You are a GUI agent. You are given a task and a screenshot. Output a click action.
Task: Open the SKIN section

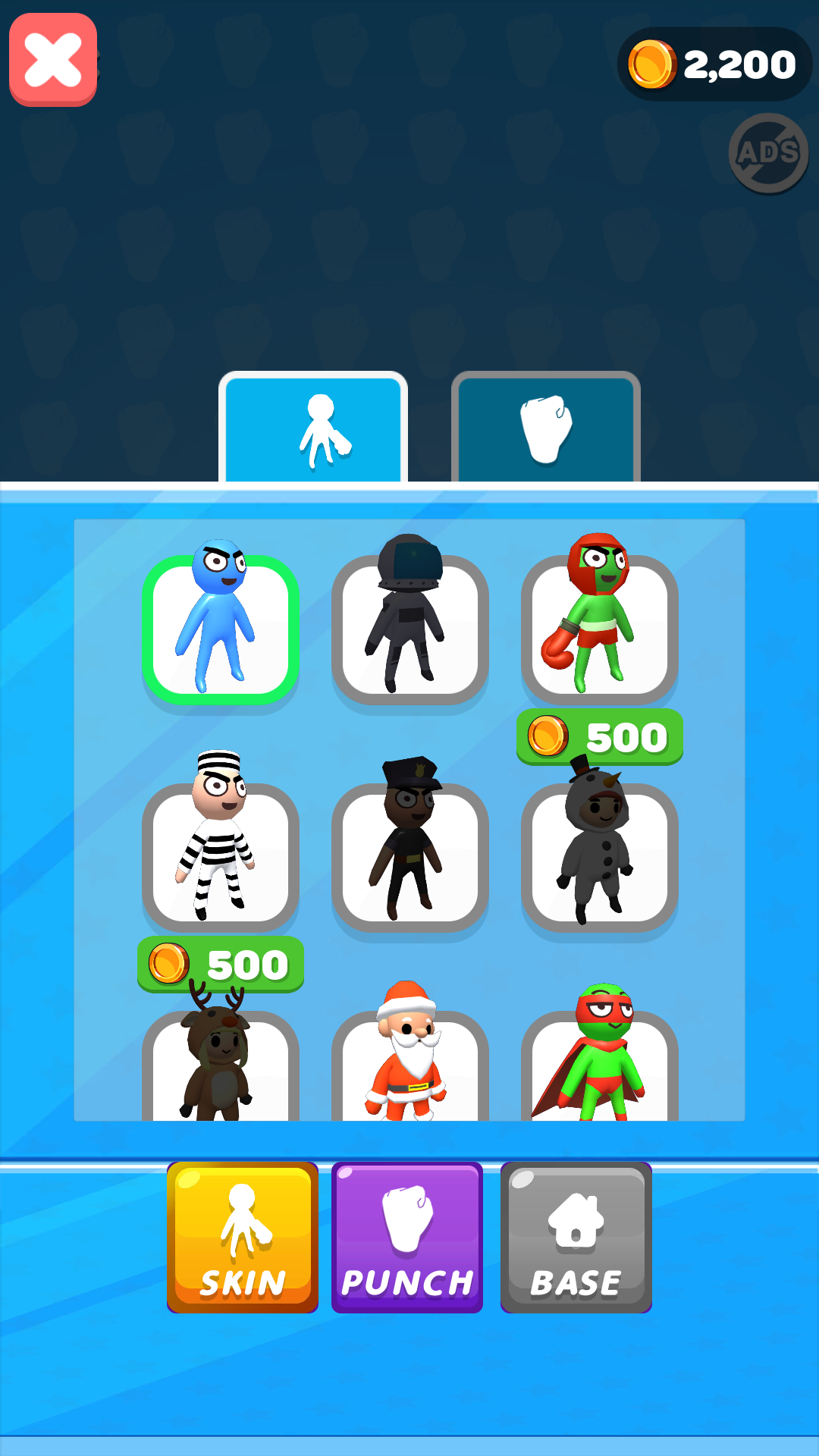point(243,1237)
